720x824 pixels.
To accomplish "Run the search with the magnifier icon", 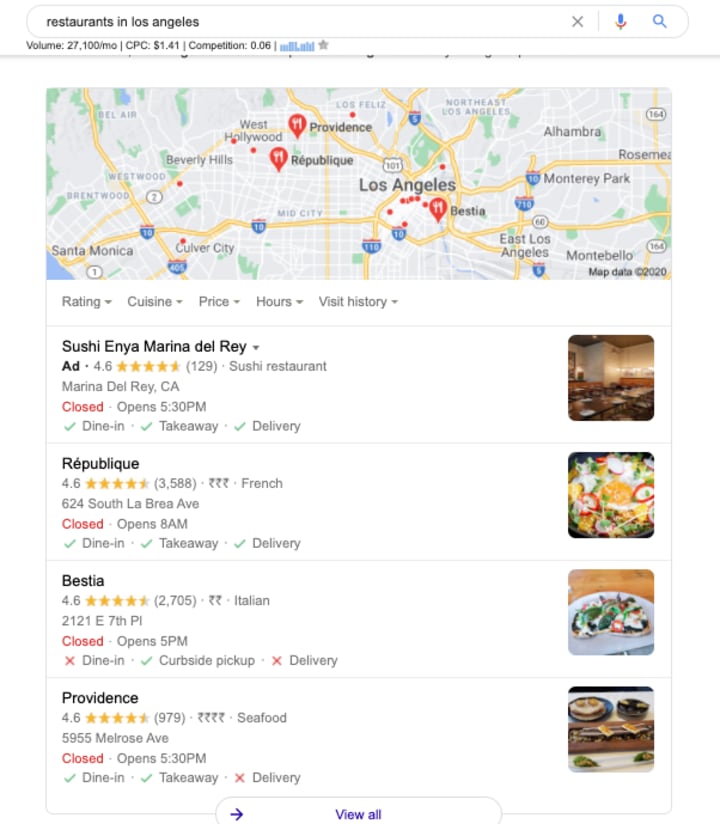I will (659, 21).
